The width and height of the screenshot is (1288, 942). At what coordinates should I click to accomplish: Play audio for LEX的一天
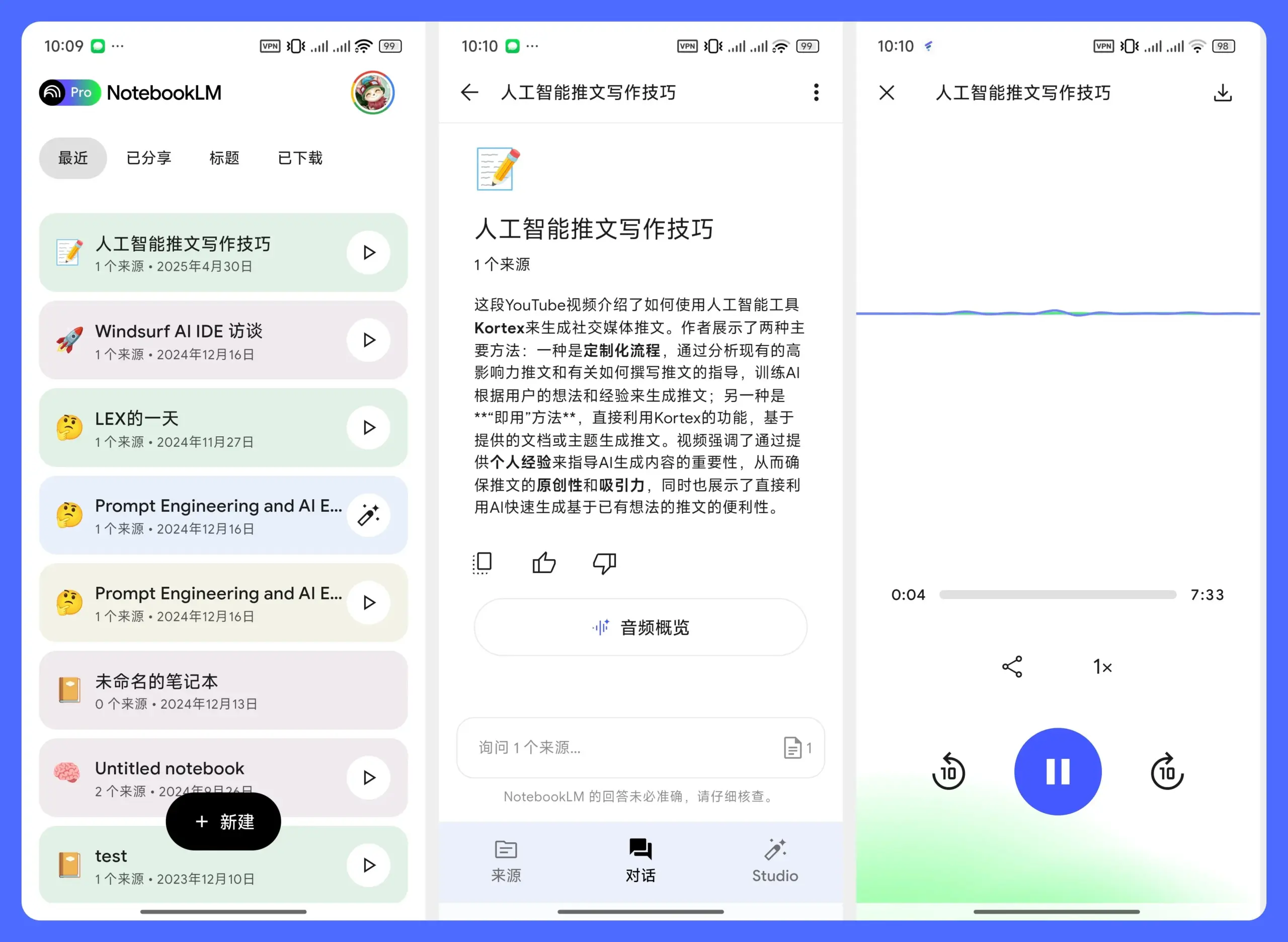[369, 428]
